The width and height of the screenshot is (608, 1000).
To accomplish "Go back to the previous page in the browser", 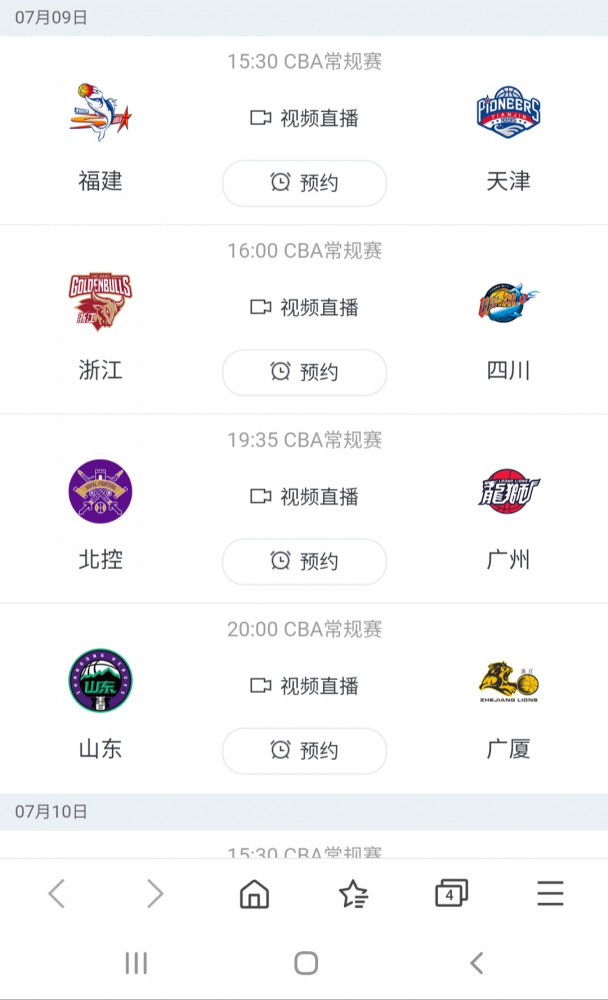I will [57, 893].
